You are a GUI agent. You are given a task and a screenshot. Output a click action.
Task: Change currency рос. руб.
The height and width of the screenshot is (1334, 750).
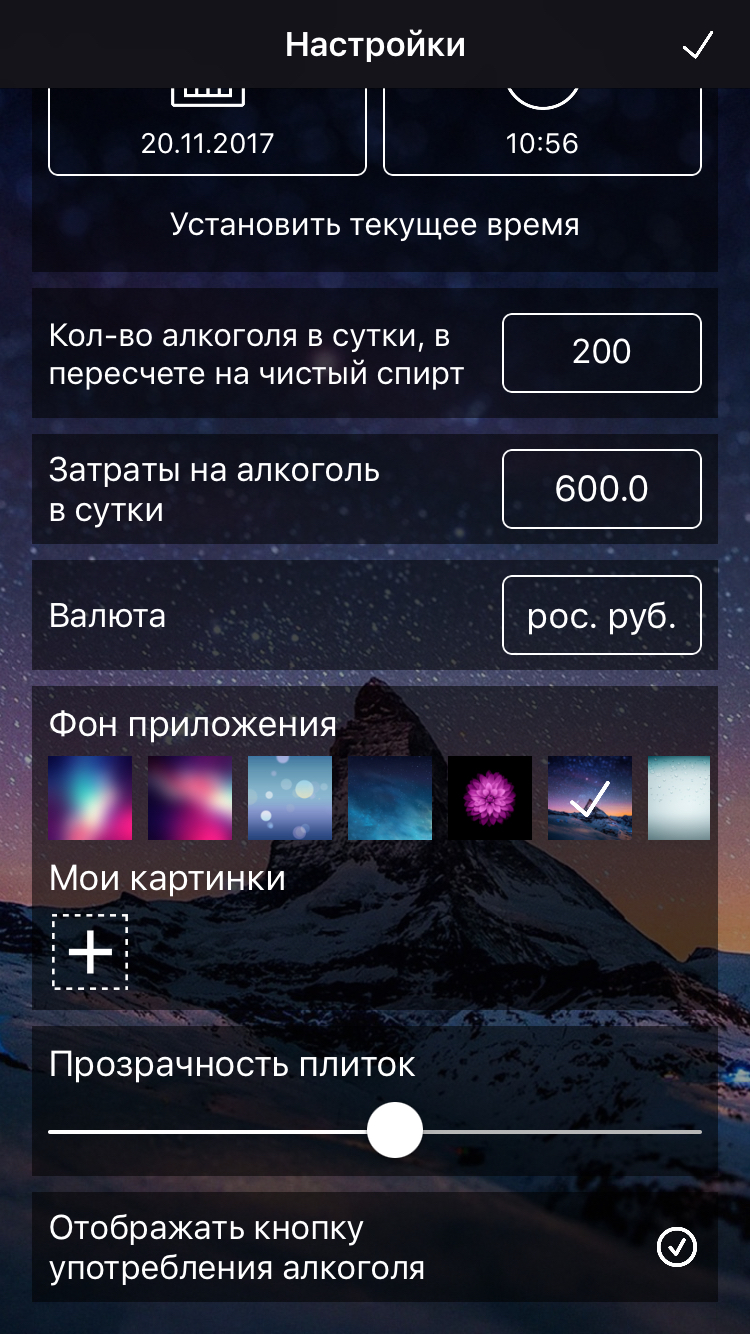(601, 616)
